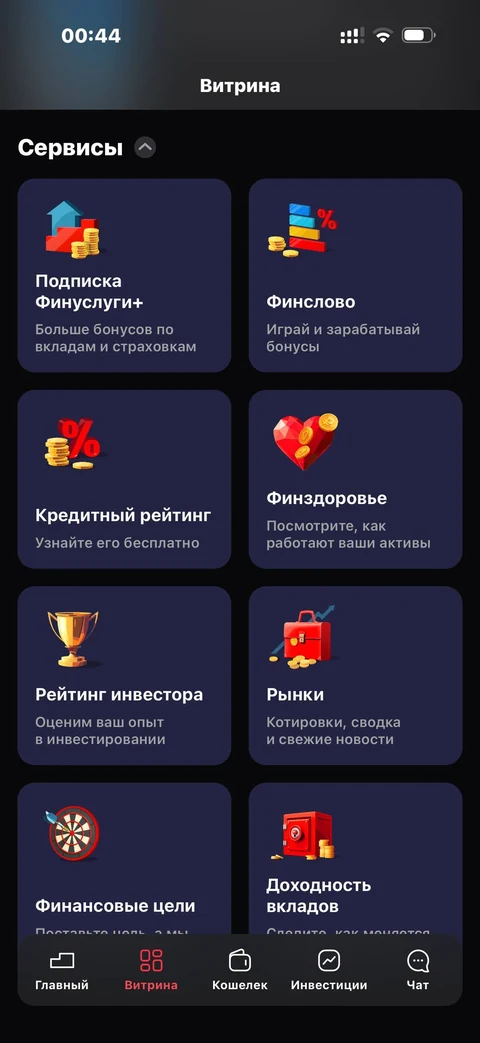480x1043 pixels.
Task: Switch to the Инвестиции tab
Action: (329, 970)
